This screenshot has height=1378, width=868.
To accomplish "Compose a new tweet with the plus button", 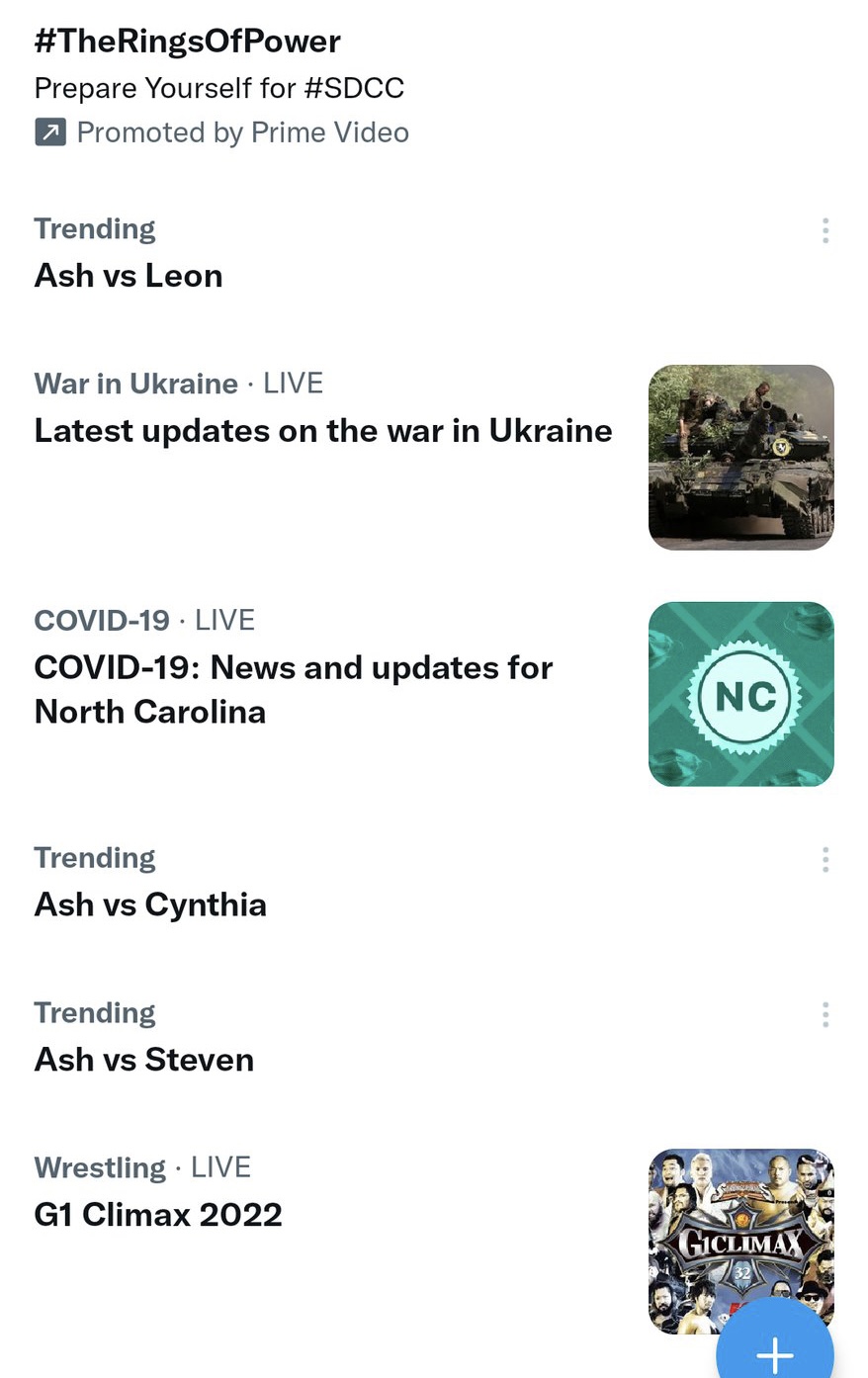I will pyautogui.click(x=775, y=1352).
